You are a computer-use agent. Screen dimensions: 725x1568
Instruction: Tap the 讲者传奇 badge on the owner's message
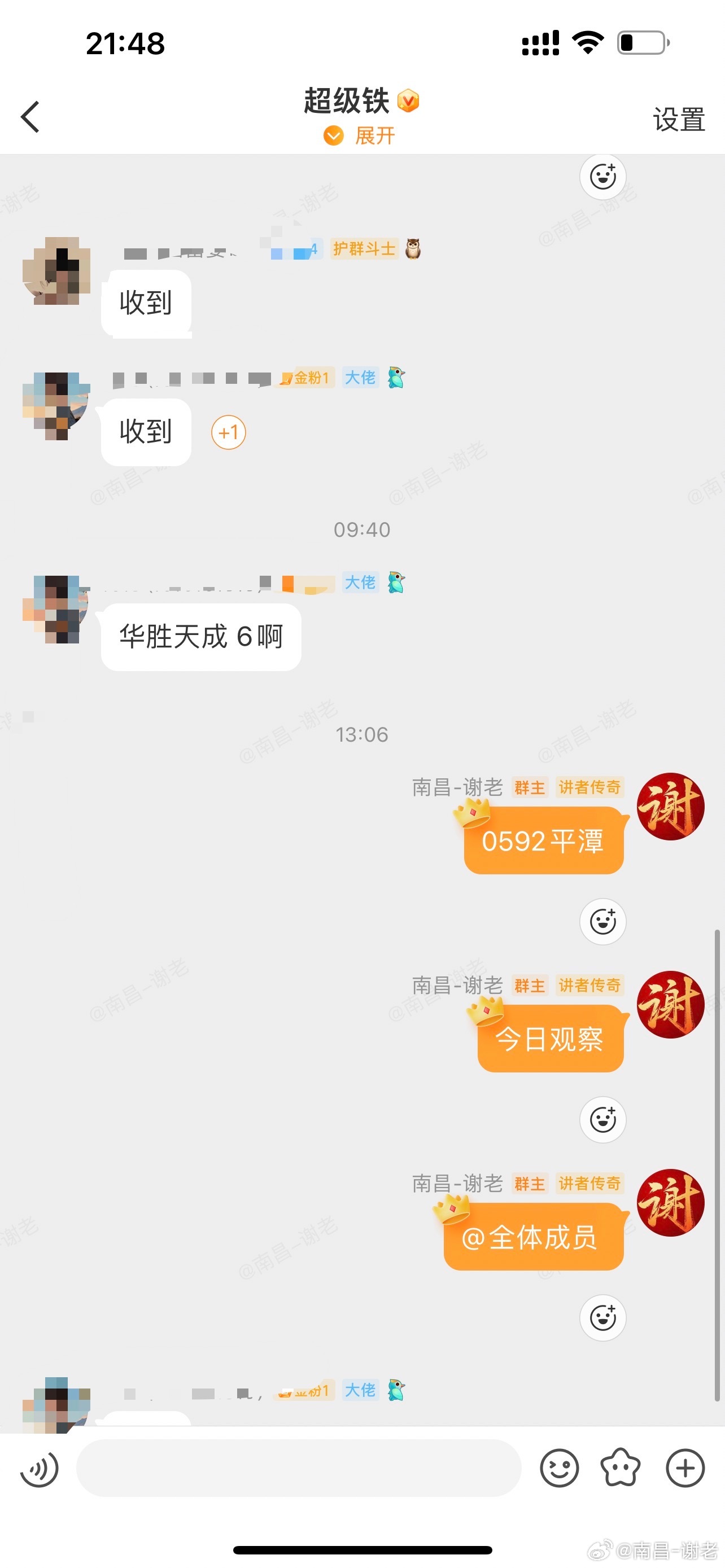pyautogui.click(x=589, y=787)
